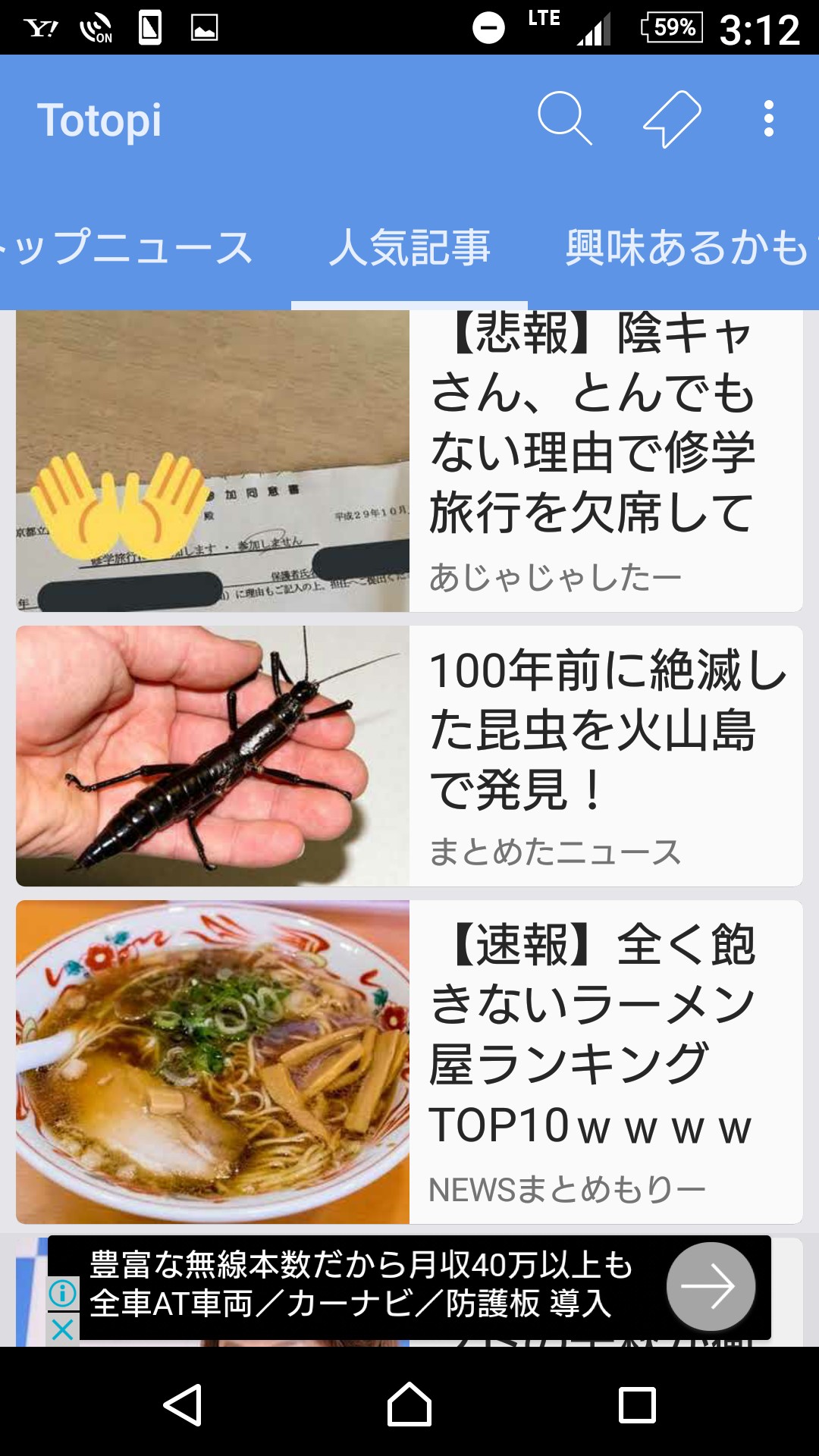This screenshot has height=1456, width=819.
Task: Open the search icon in Totopi header
Action: [x=564, y=119]
